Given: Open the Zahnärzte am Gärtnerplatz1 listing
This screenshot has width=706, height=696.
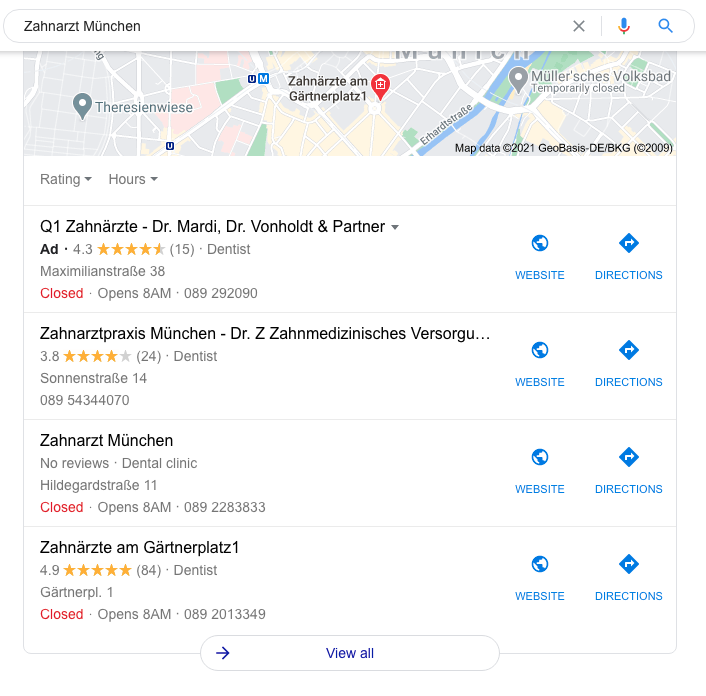Looking at the screenshot, I should point(140,548).
